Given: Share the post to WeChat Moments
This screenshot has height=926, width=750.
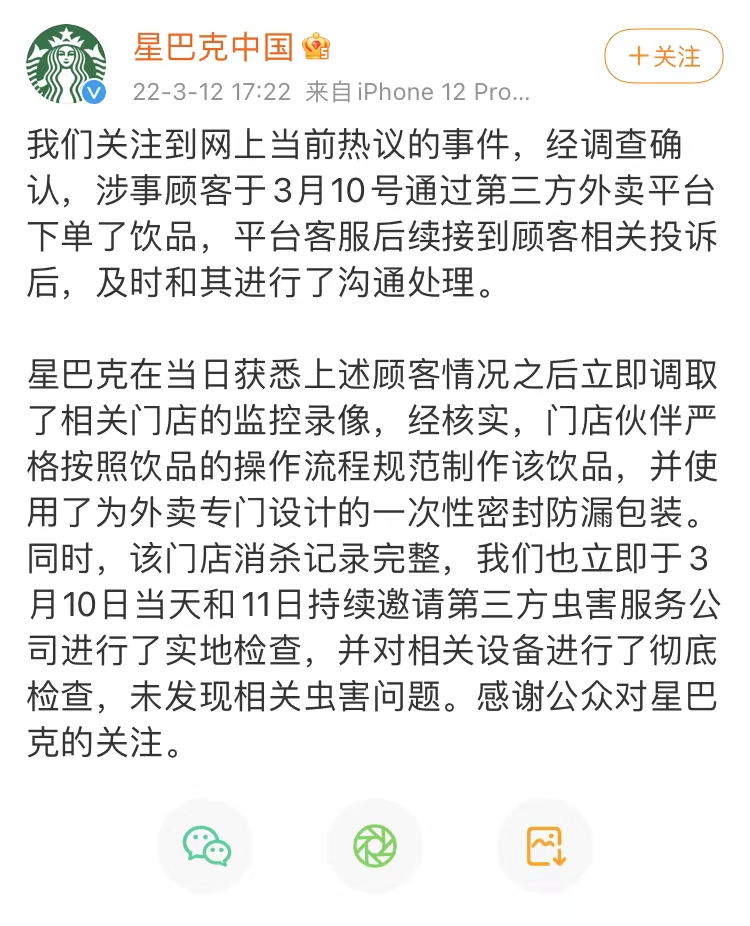Looking at the screenshot, I should [375, 846].
